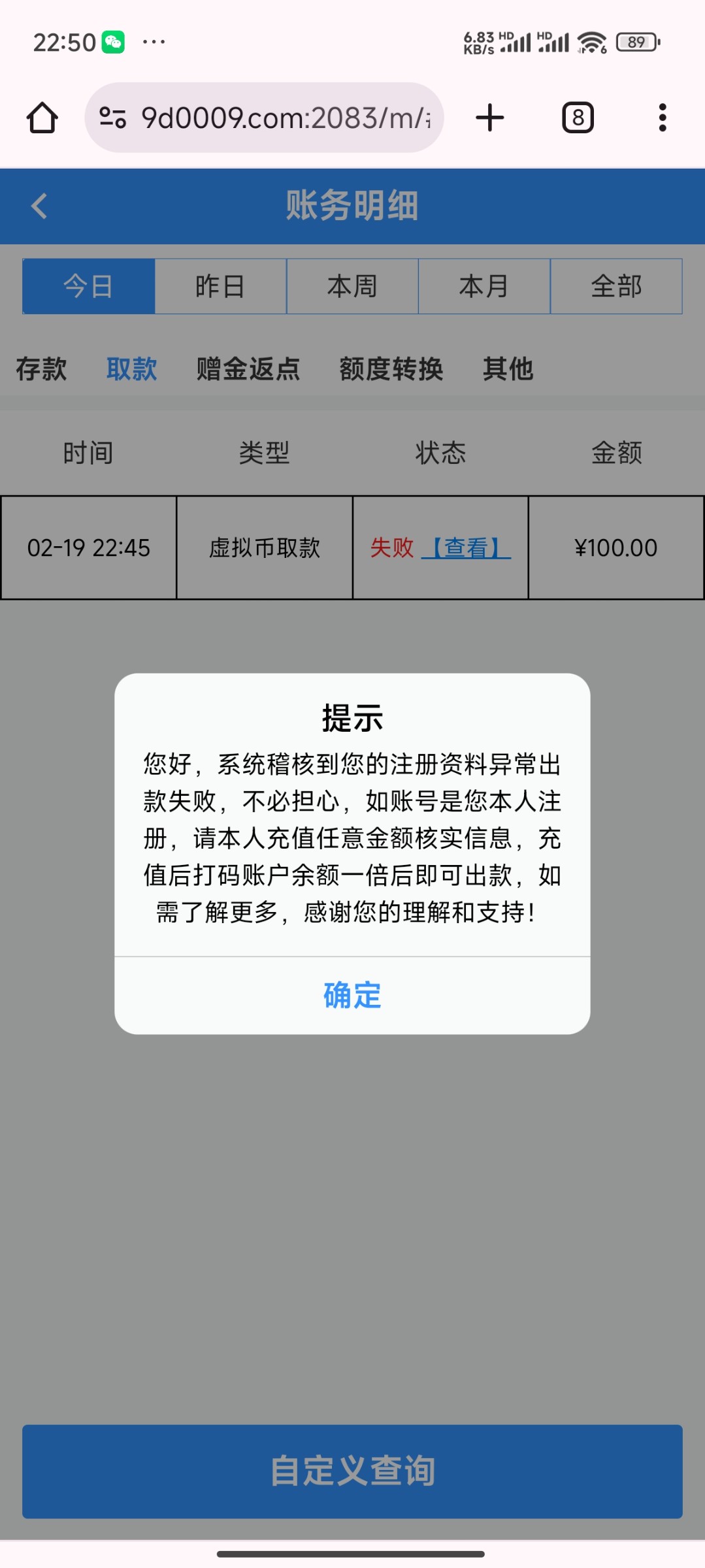The image size is (705, 1568).
Task: Switch to 额度转换 records
Action: [391, 369]
